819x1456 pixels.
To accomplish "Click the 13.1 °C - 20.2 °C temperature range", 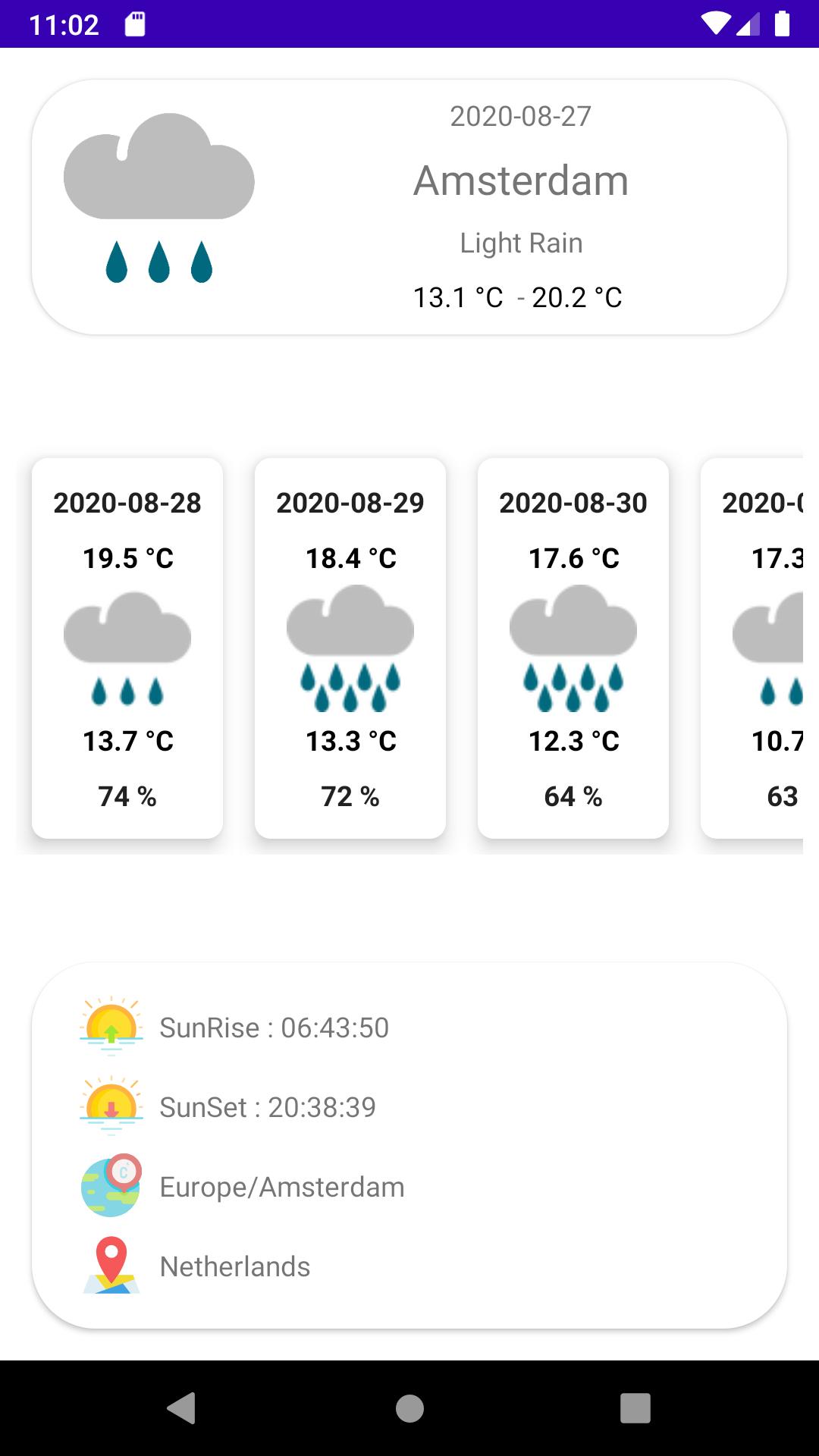I will [x=518, y=297].
